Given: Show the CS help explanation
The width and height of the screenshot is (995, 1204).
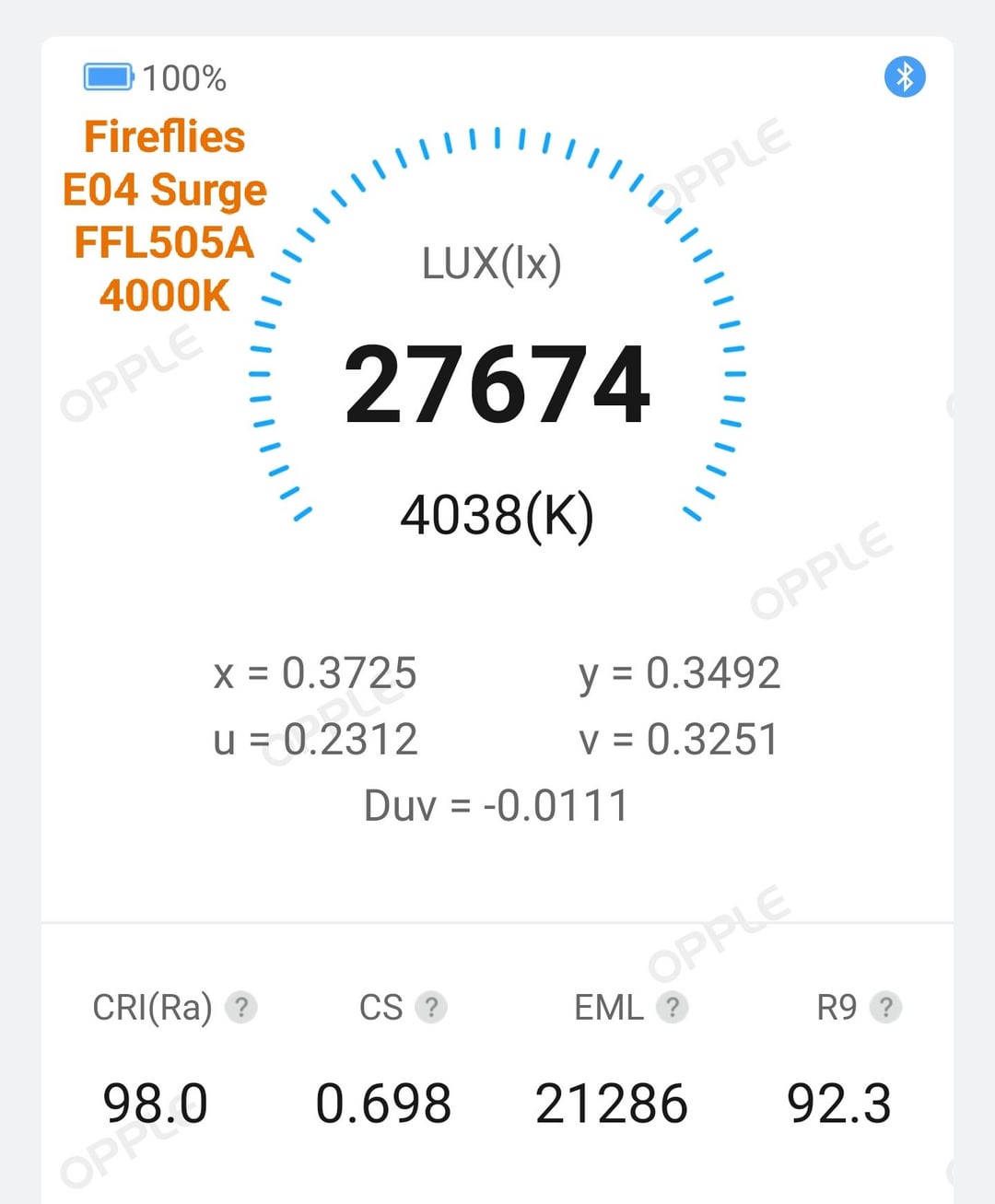Looking at the screenshot, I should pyautogui.click(x=430, y=1007).
